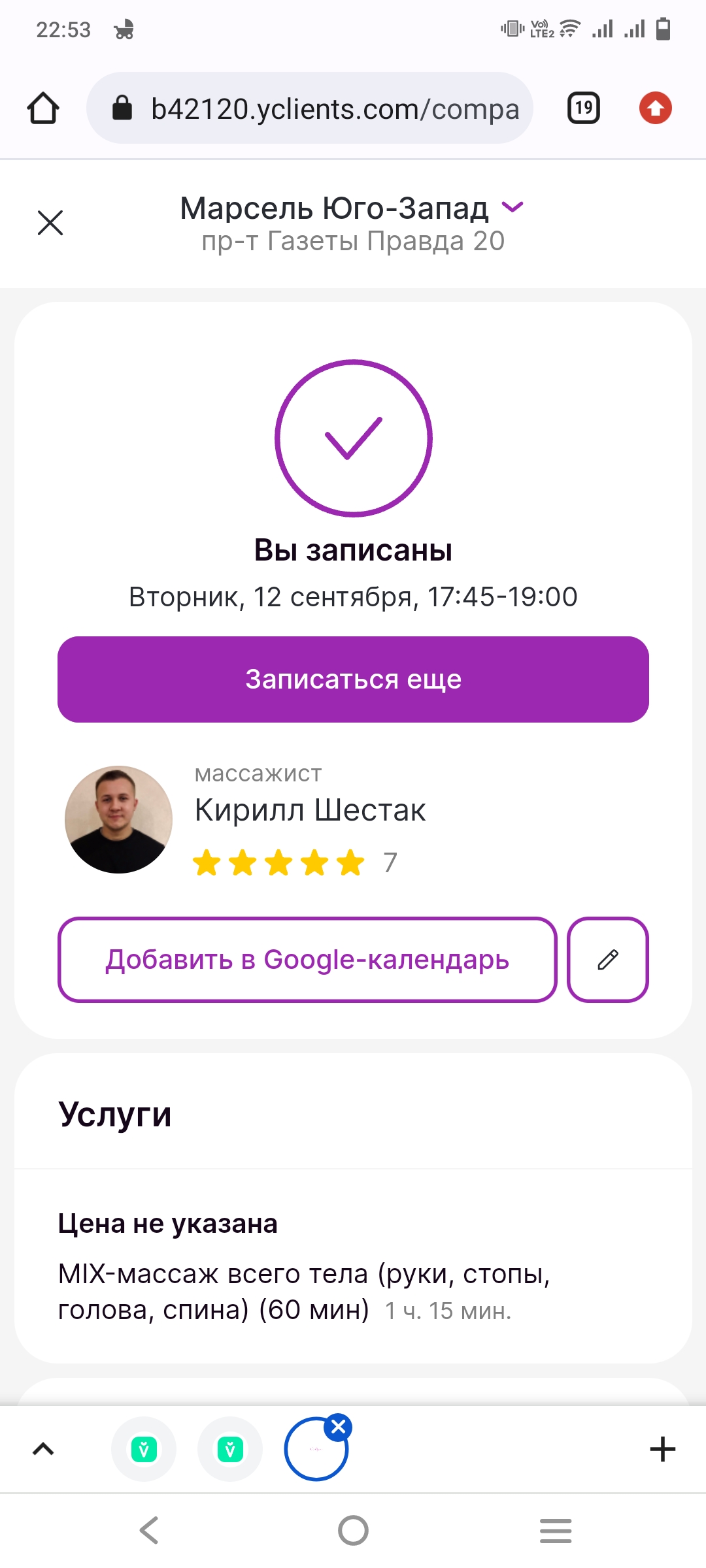706x1568 pixels.
Task: Edit the booking with the pencil icon
Action: pos(608,960)
